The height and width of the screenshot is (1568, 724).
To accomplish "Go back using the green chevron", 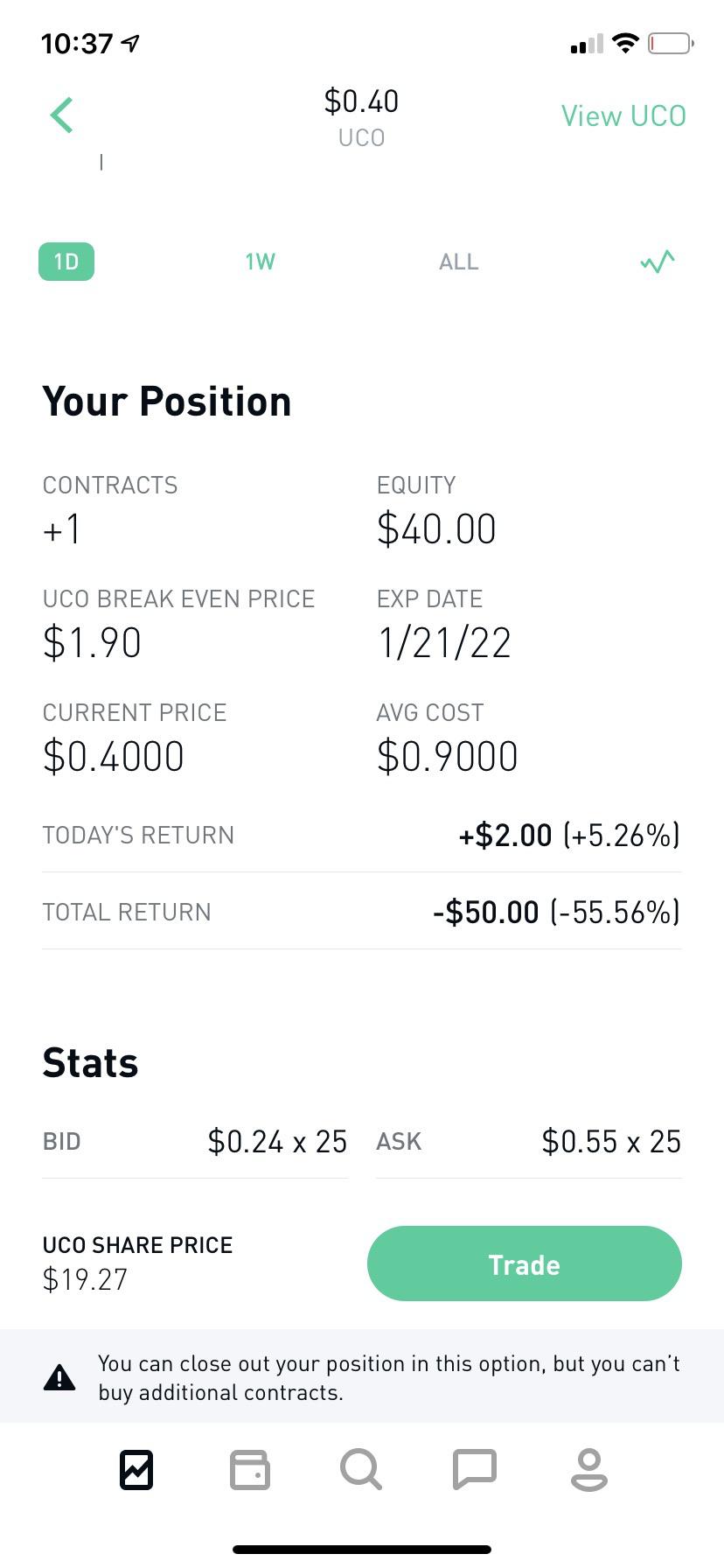I will 61,115.
